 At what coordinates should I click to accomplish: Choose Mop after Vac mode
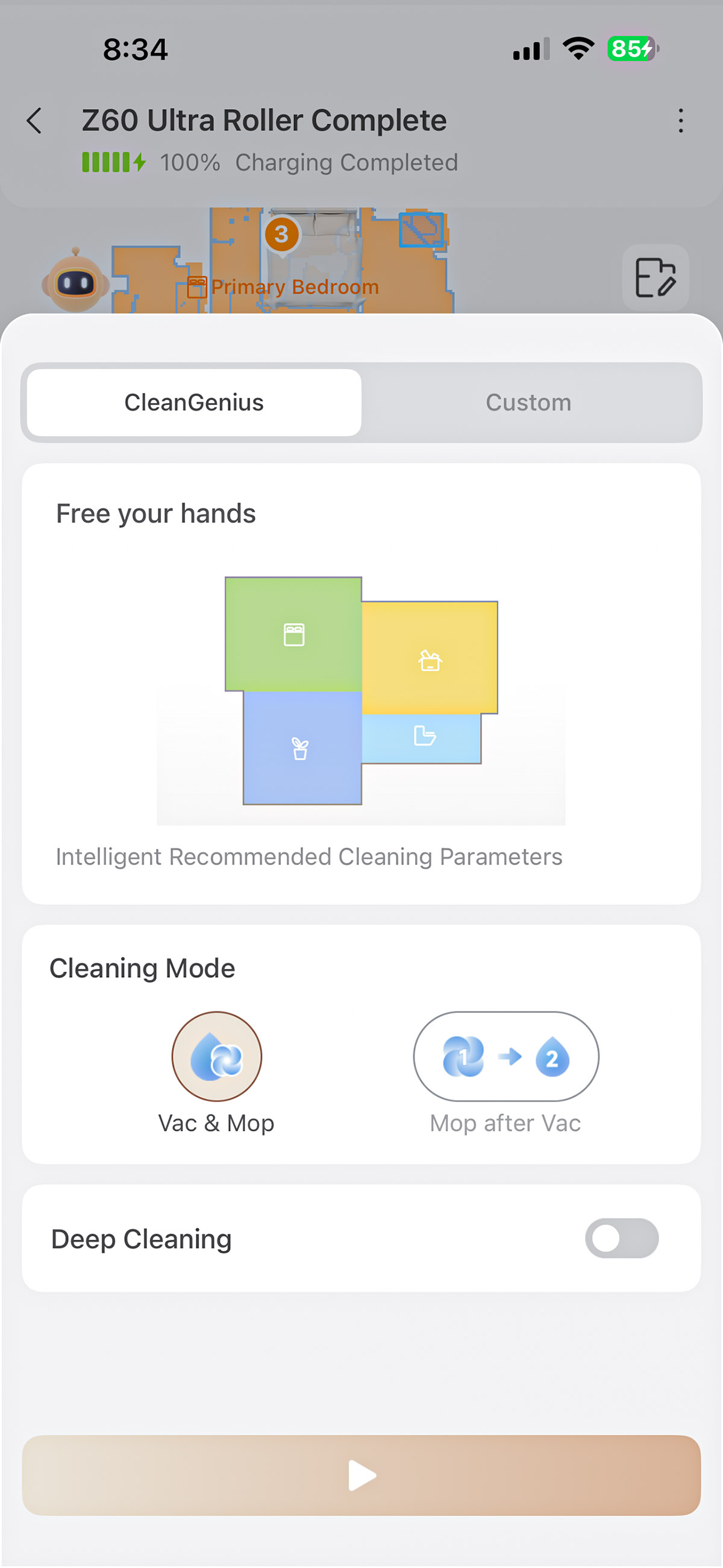[x=505, y=1056]
